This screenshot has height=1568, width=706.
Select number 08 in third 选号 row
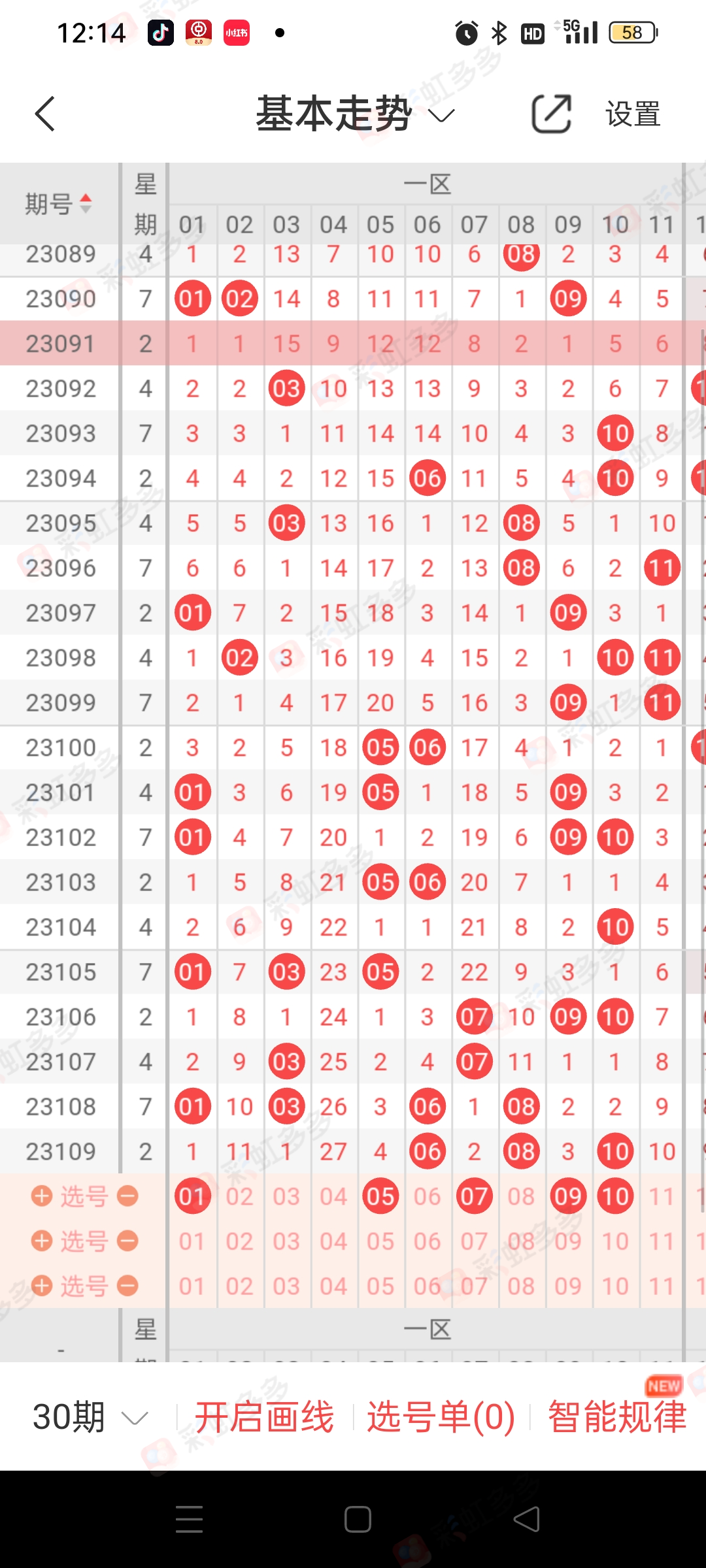pos(521,1286)
